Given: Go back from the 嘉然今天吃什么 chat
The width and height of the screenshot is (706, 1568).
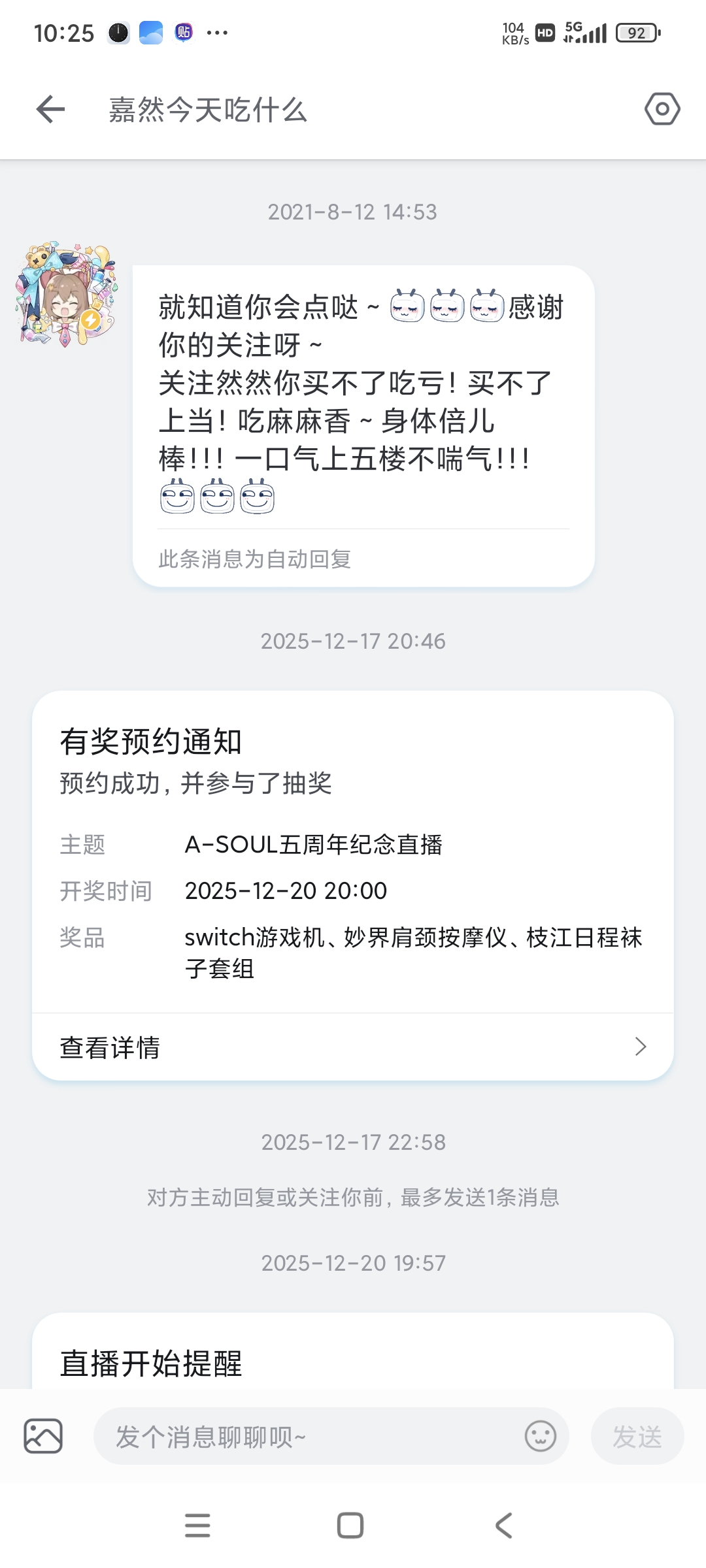Looking at the screenshot, I should pyautogui.click(x=50, y=109).
